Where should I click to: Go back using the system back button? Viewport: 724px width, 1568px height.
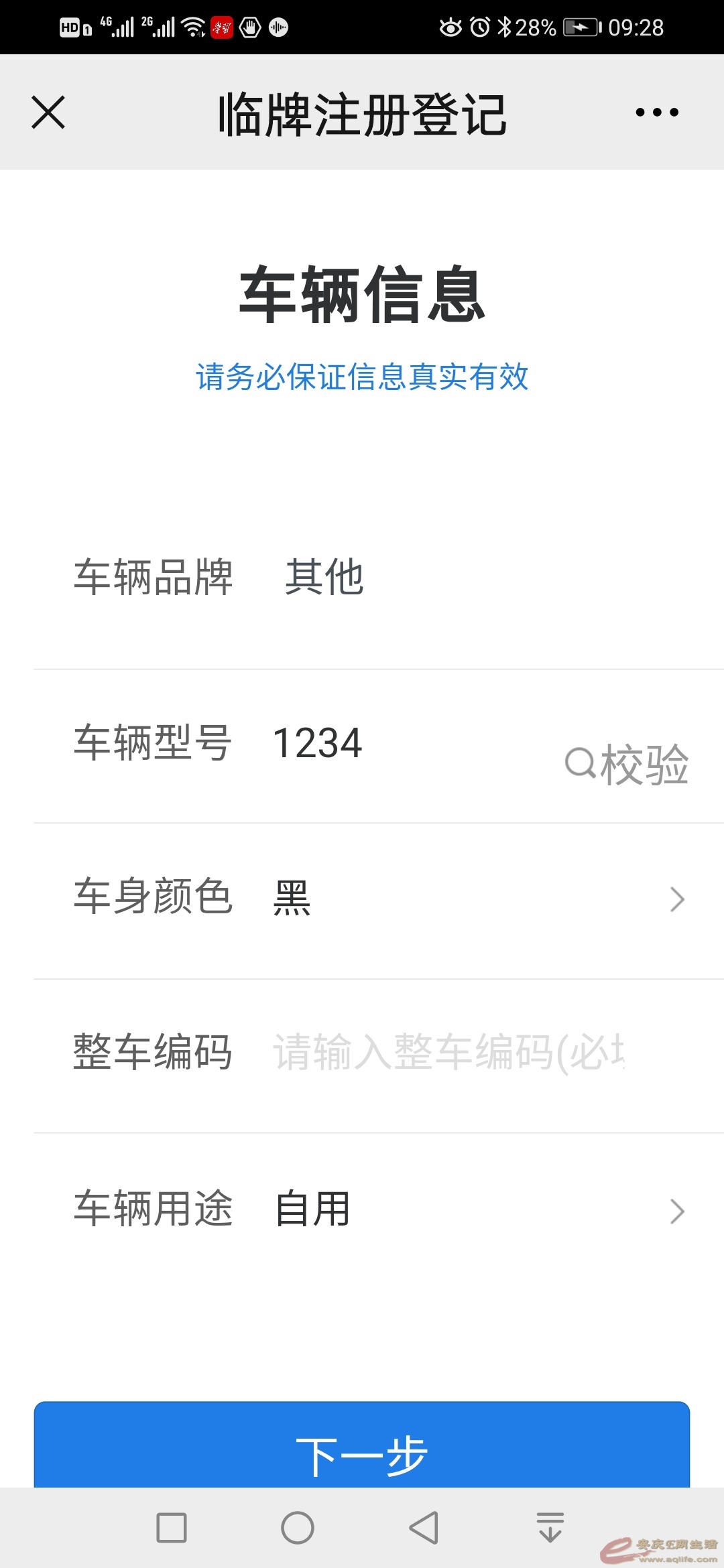coord(424,1528)
